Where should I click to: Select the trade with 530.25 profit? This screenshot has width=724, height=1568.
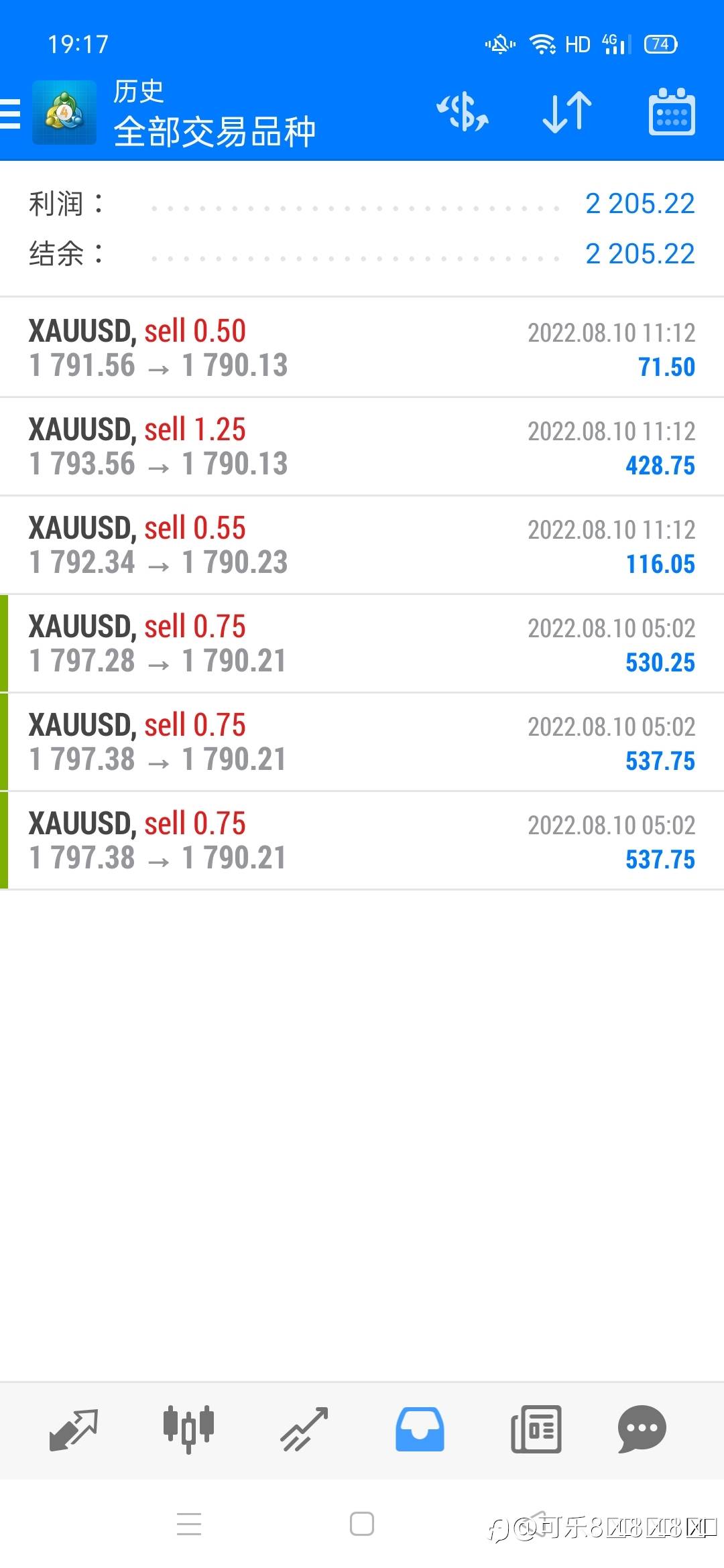362,643
